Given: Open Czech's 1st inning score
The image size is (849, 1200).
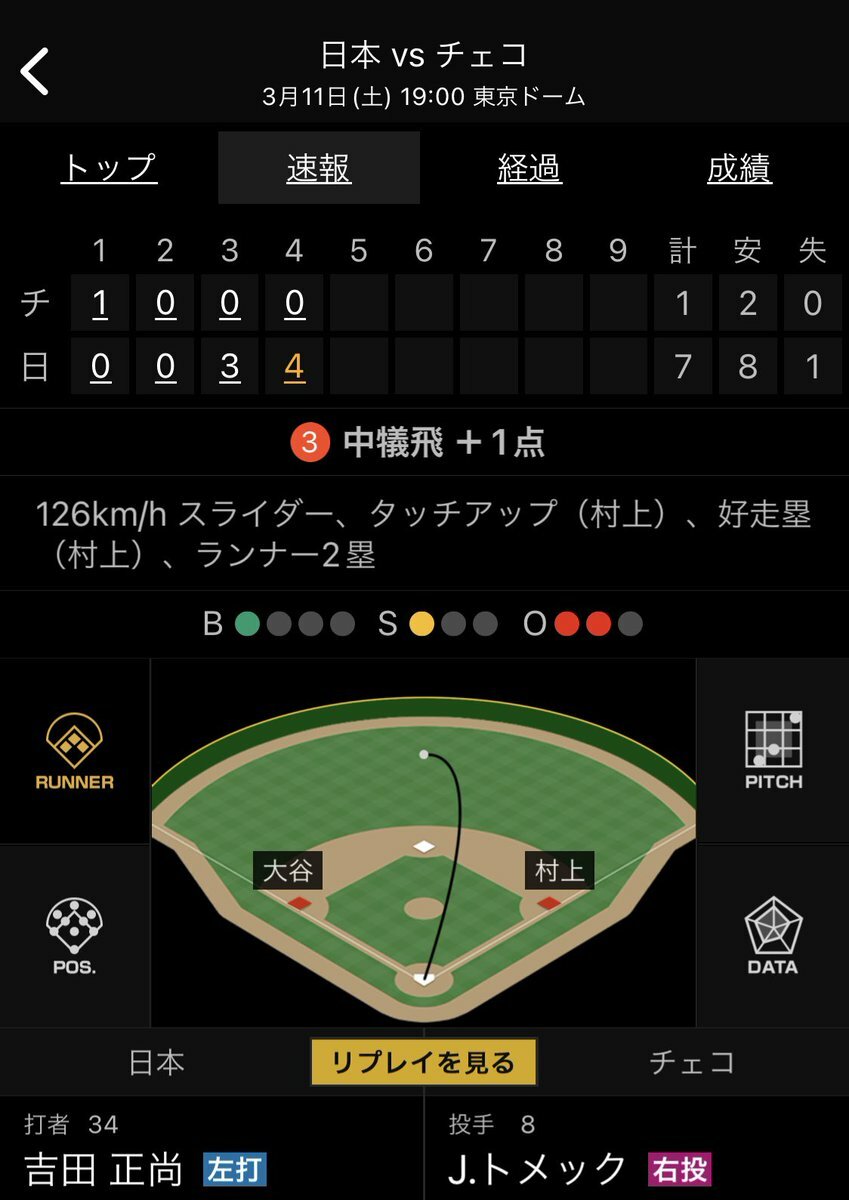Looking at the screenshot, I should [100, 303].
